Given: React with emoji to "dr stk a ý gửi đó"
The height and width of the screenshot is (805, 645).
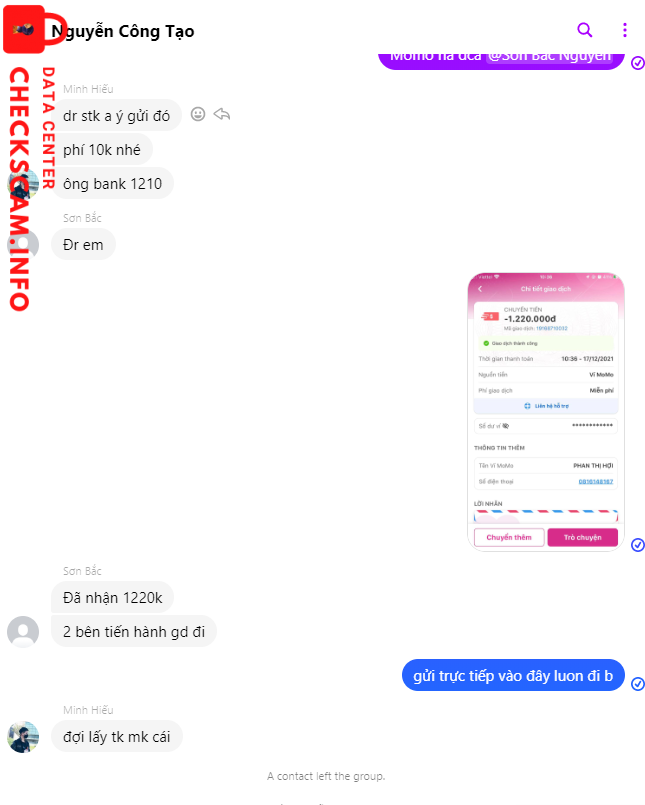Looking at the screenshot, I should click(198, 115).
